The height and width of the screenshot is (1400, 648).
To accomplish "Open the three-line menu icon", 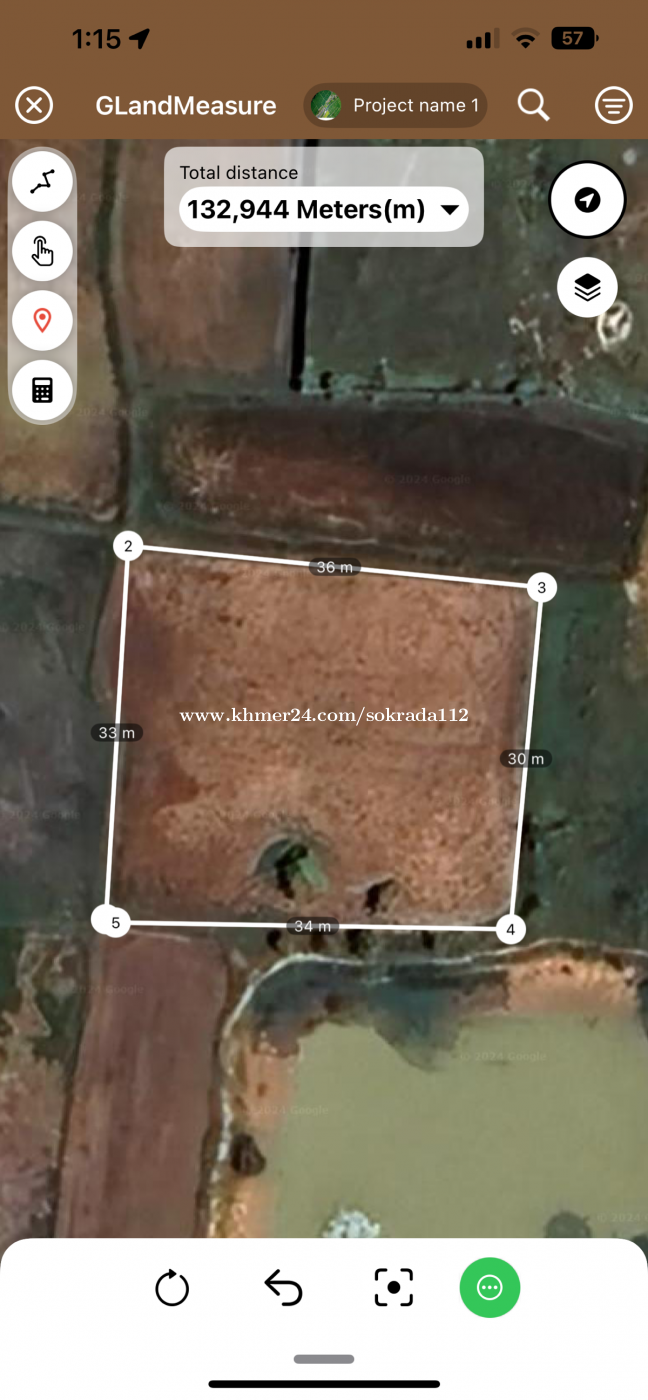I will (x=613, y=105).
